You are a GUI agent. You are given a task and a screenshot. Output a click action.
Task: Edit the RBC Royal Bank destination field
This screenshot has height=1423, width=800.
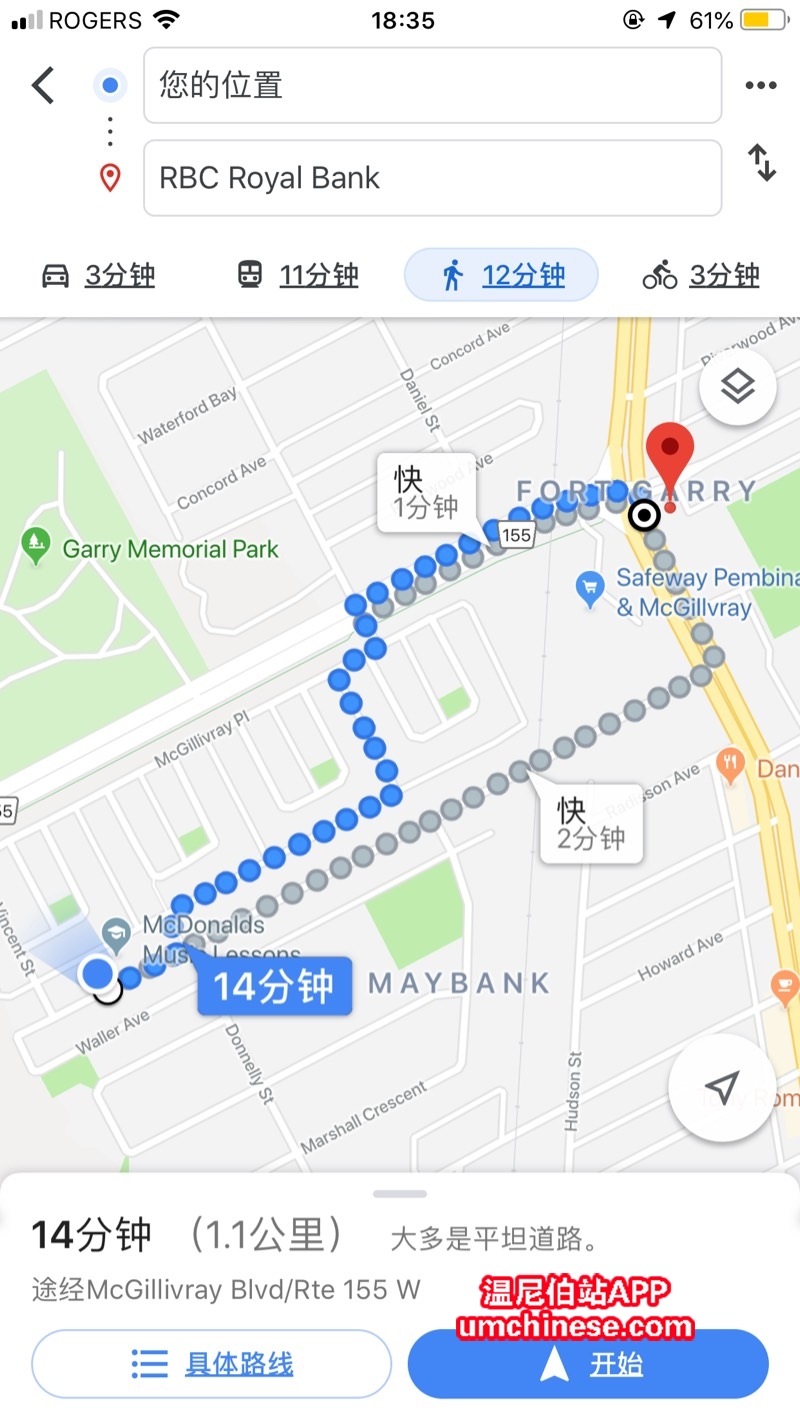[x=432, y=178]
